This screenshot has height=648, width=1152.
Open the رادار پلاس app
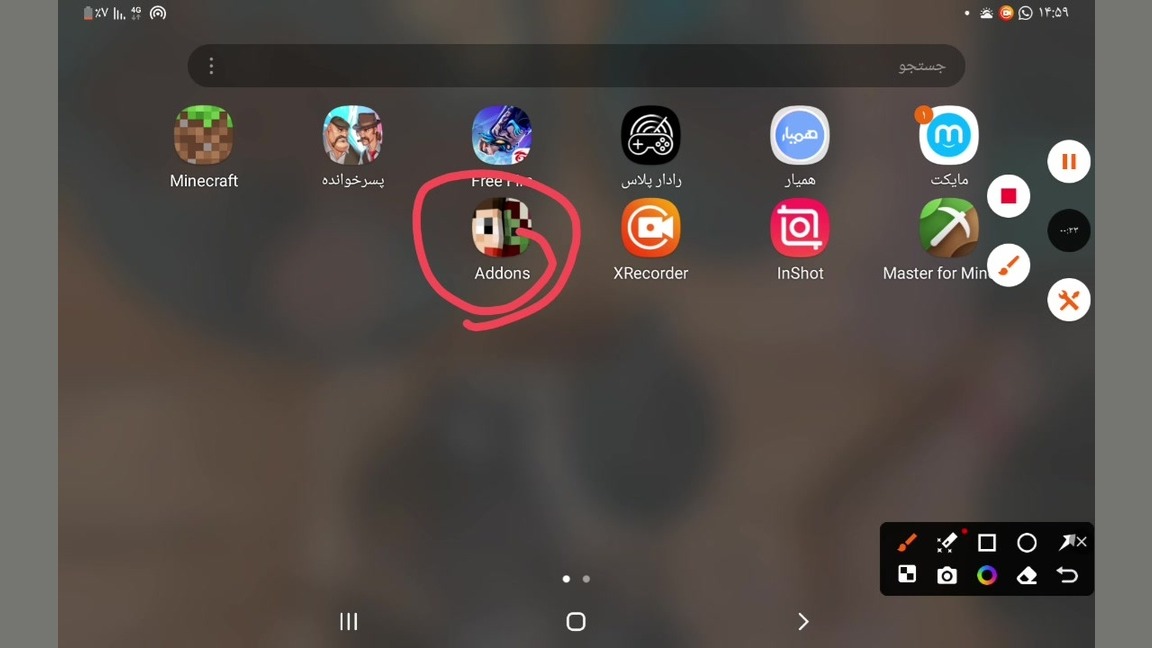tap(651, 136)
